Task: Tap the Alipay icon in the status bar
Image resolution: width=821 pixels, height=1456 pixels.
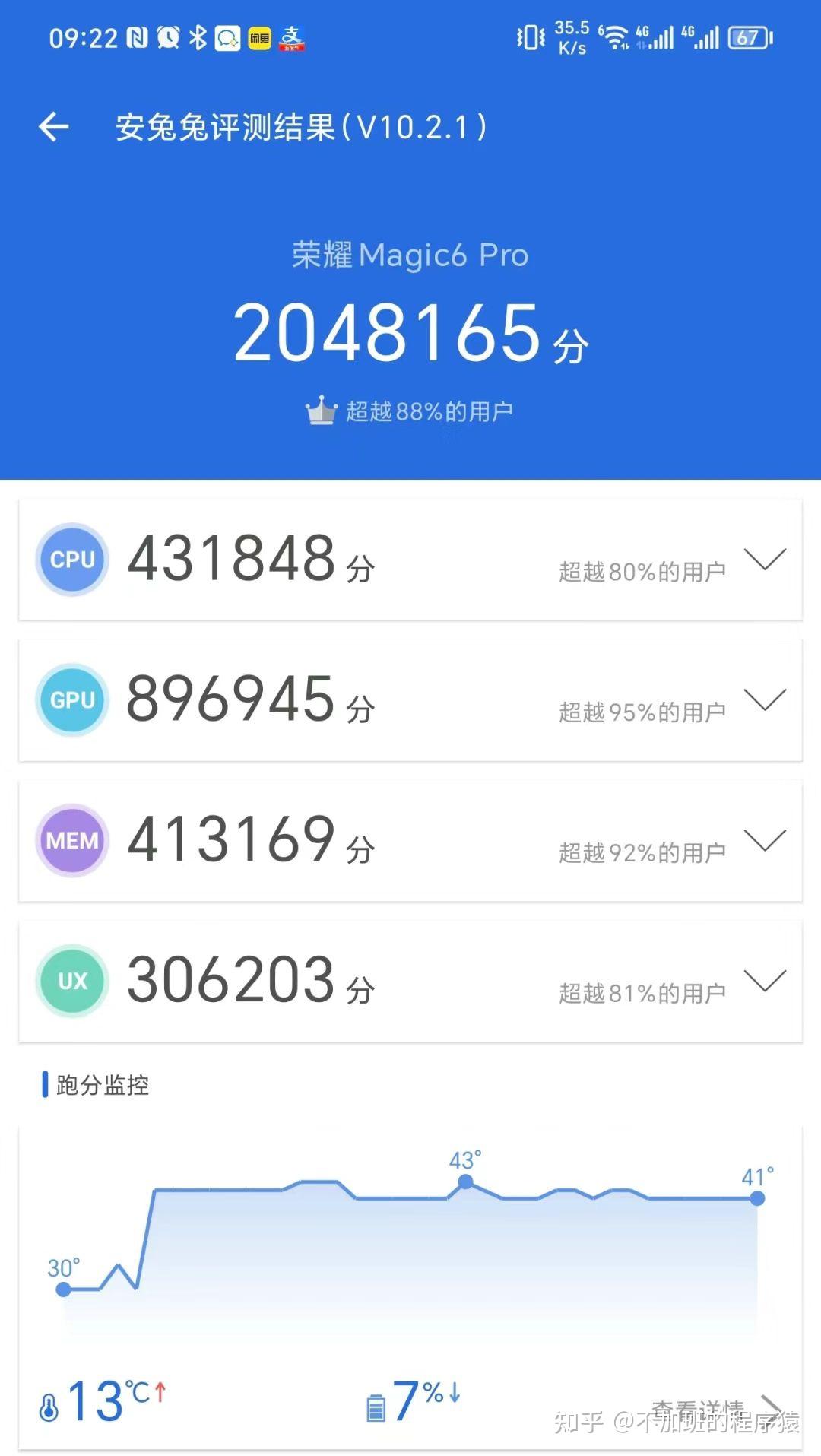Action: coord(293,39)
